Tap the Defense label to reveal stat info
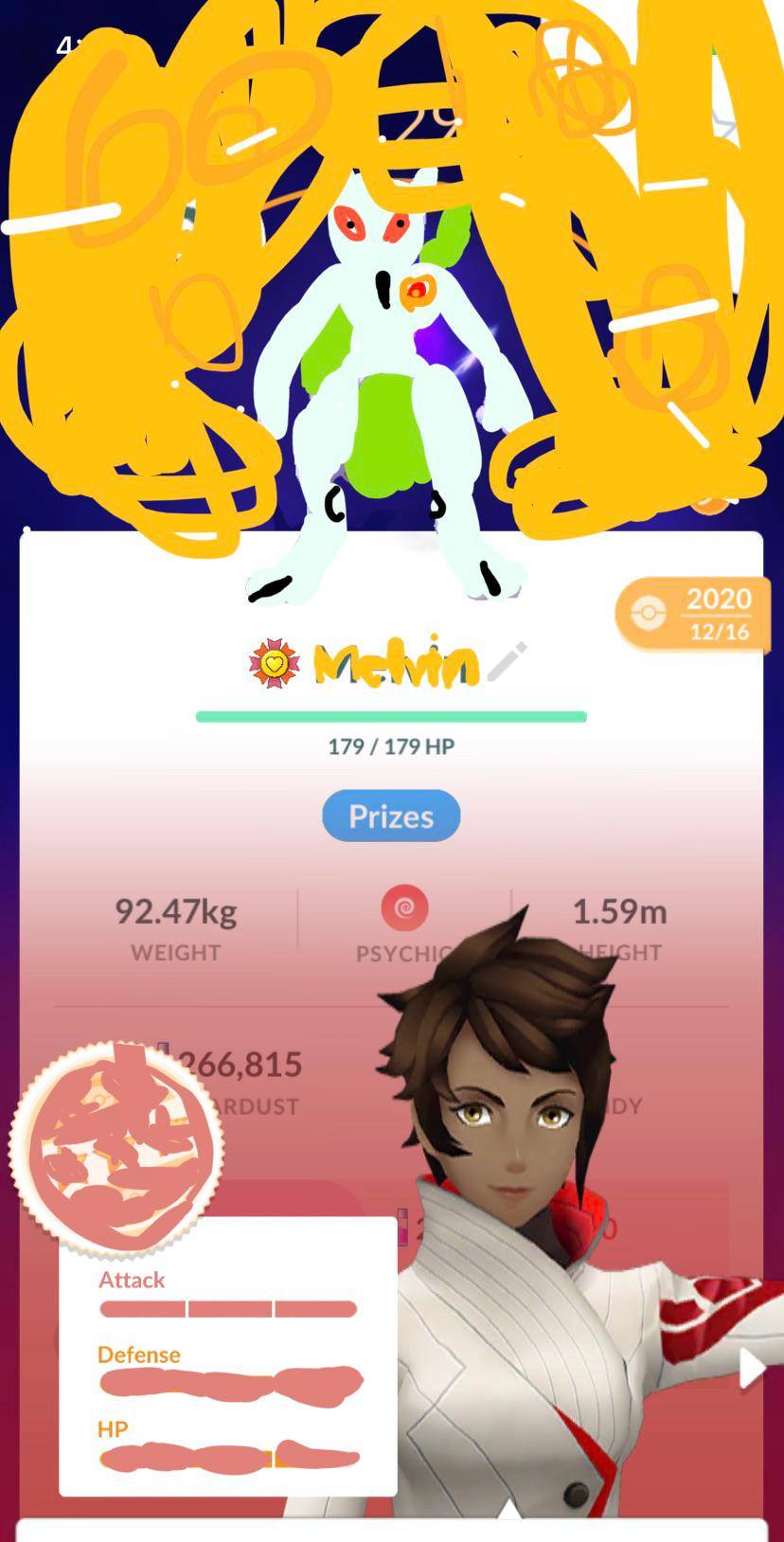 pos(139,1354)
